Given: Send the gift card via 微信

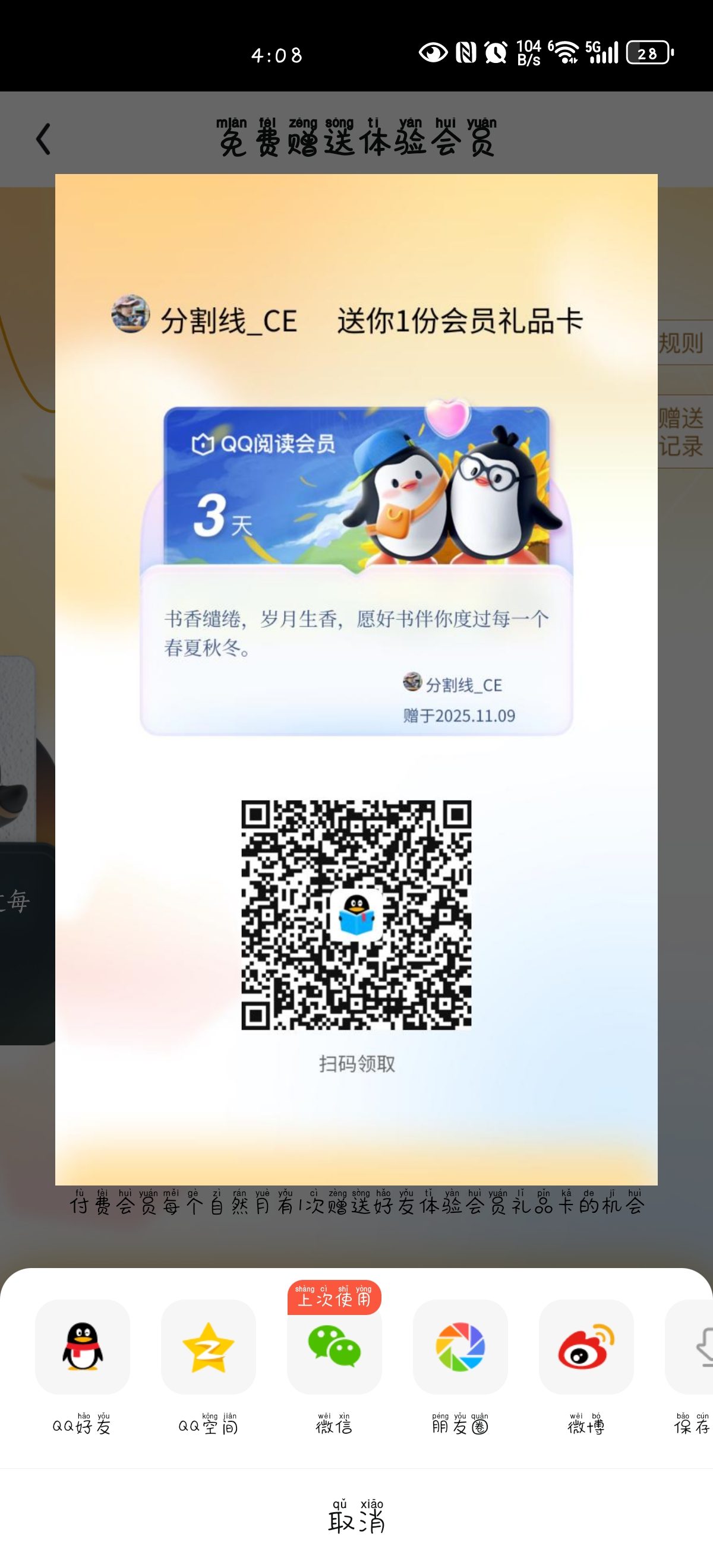Looking at the screenshot, I should (335, 1346).
